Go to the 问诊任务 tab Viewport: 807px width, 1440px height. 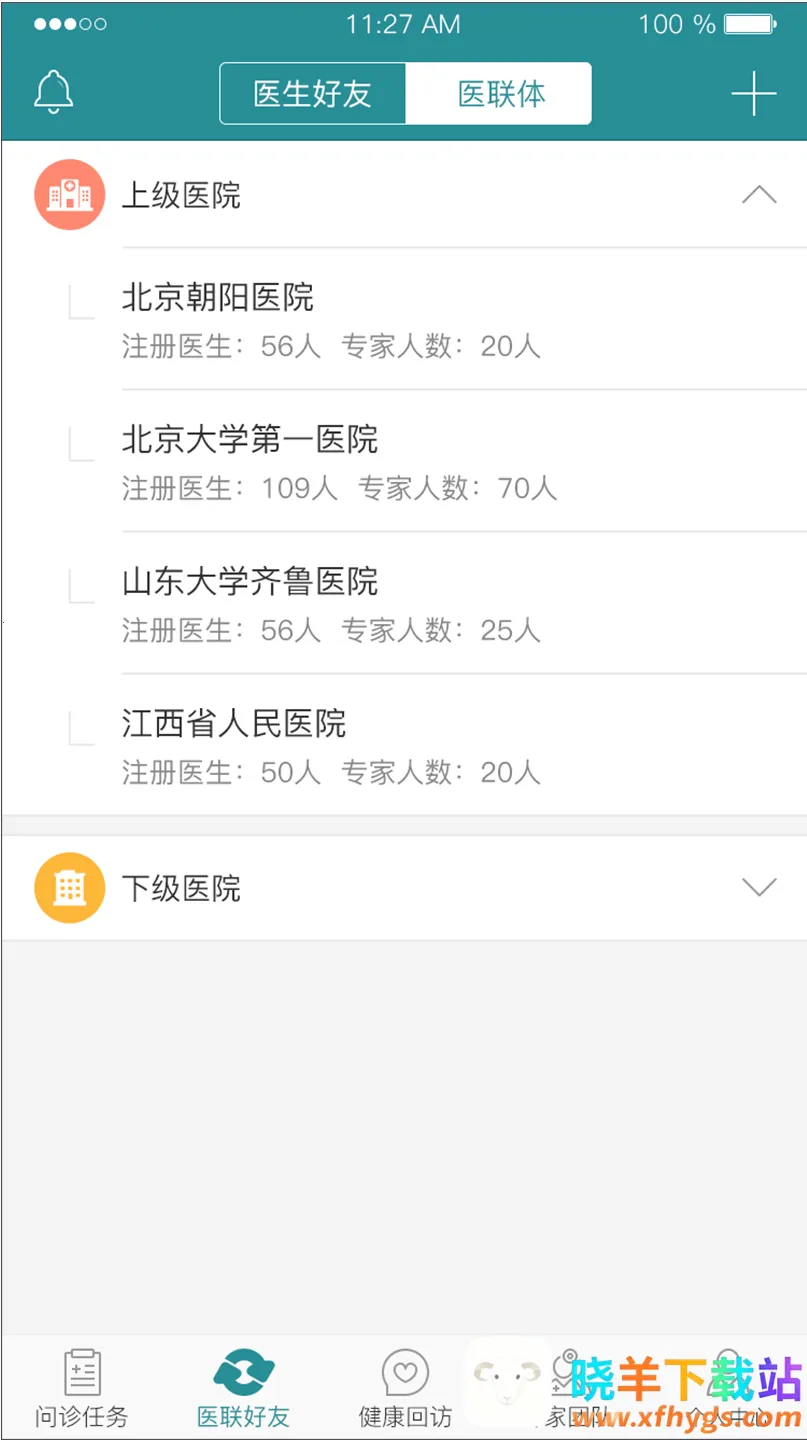pyautogui.click(x=82, y=1388)
